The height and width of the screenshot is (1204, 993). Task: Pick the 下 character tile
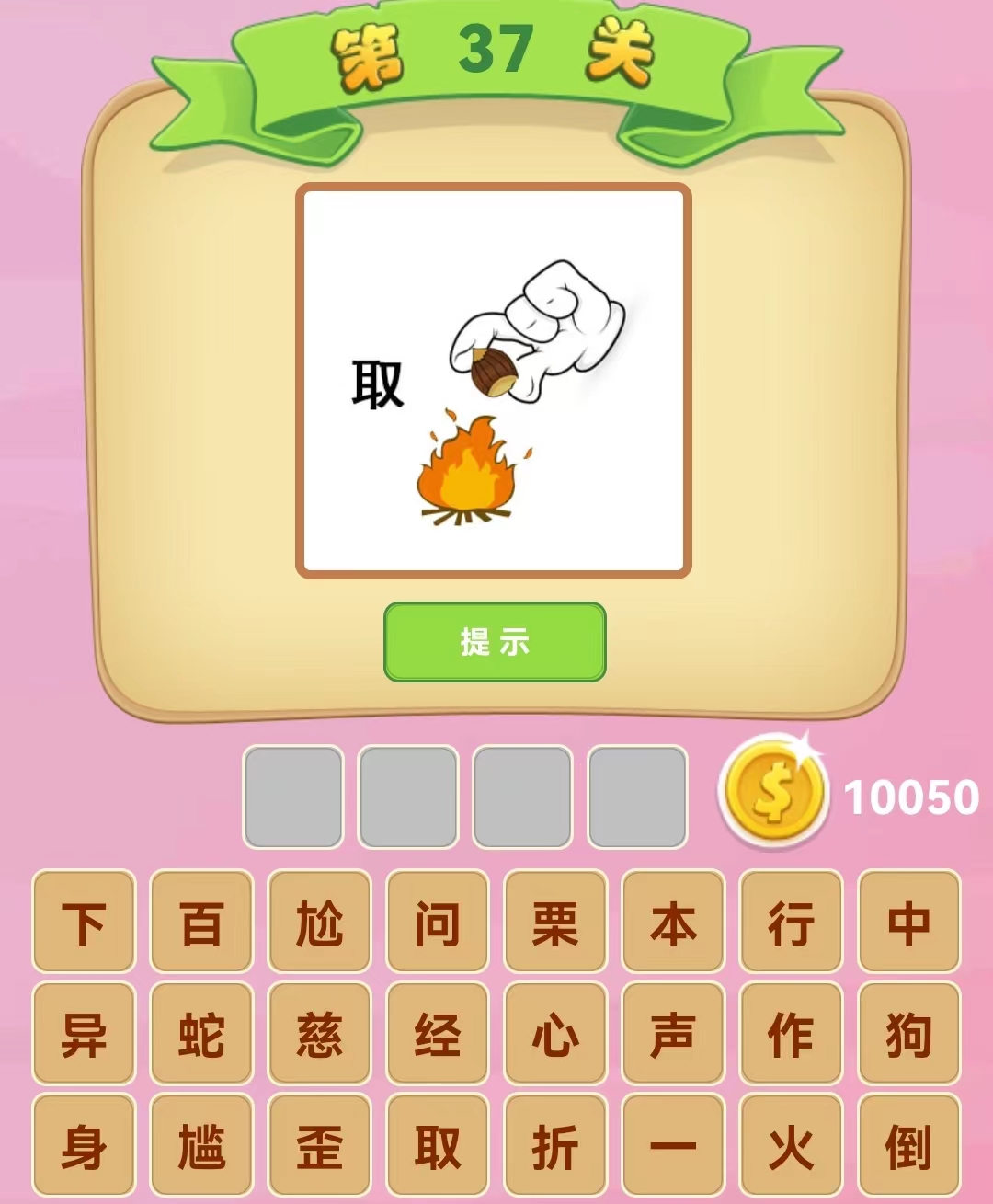click(x=84, y=922)
